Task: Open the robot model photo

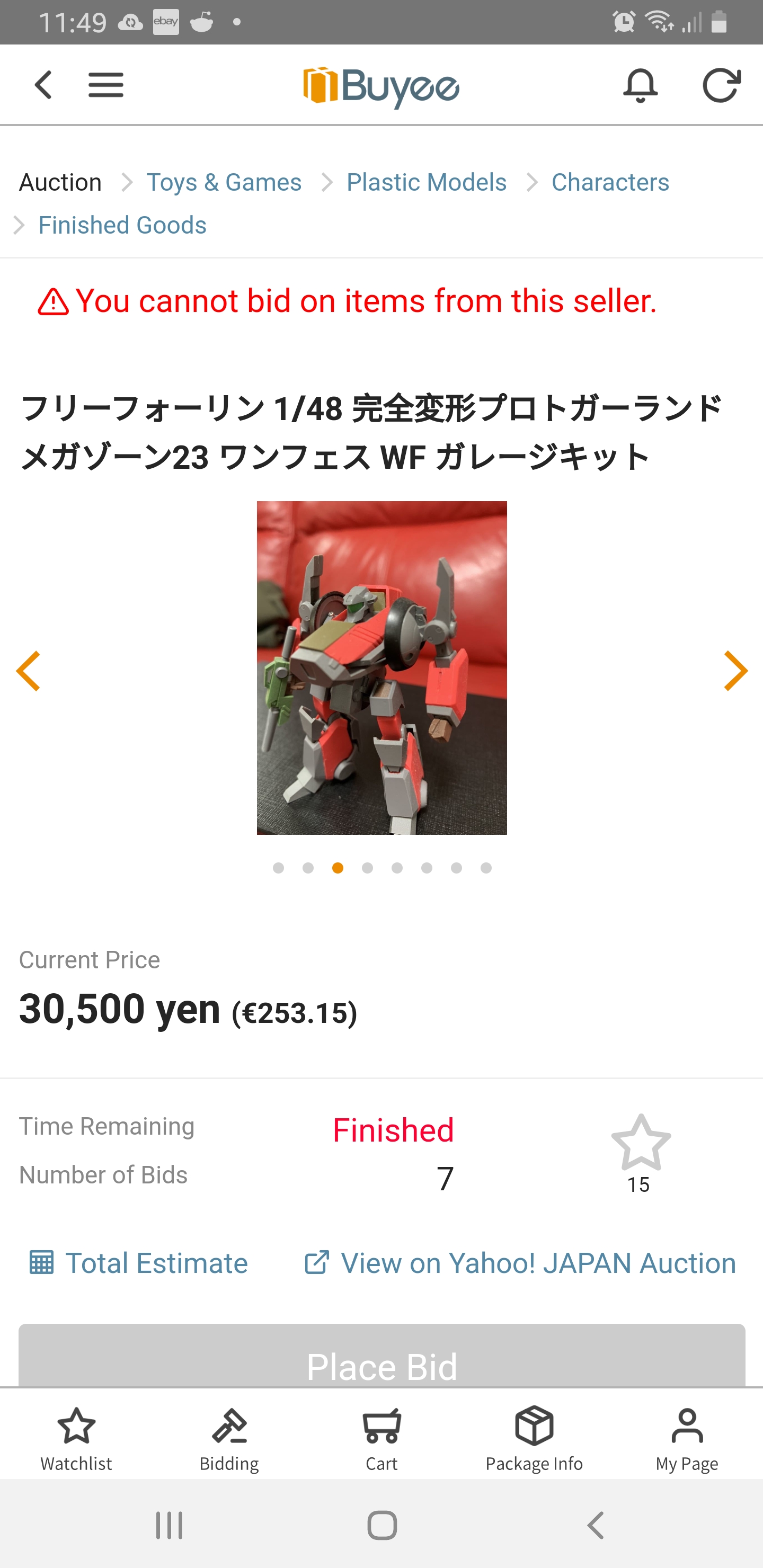Action: tap(382, 667)
